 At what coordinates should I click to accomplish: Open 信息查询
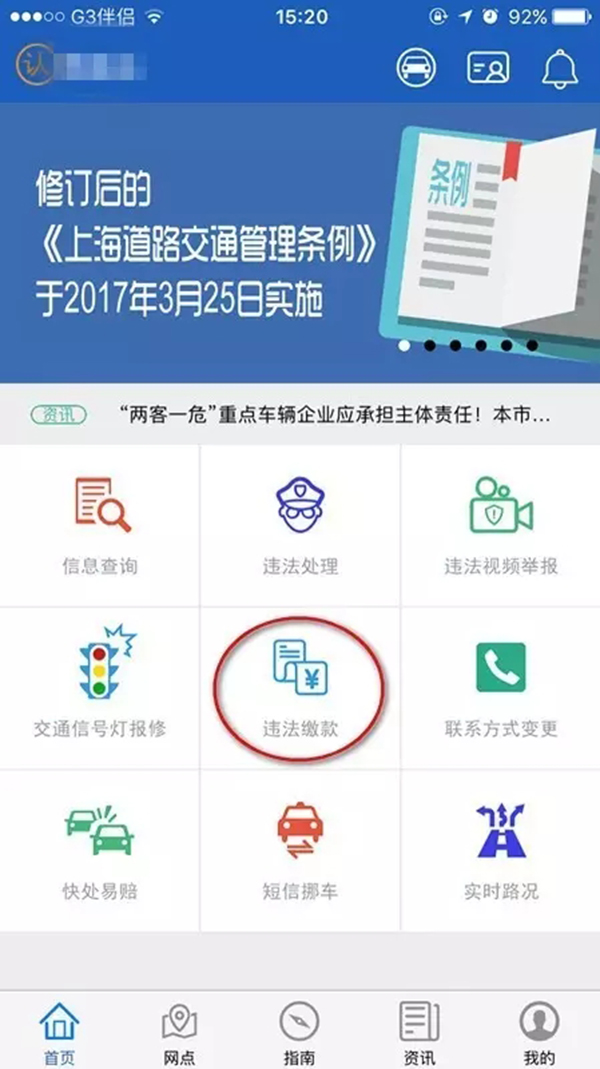[100, 524]
